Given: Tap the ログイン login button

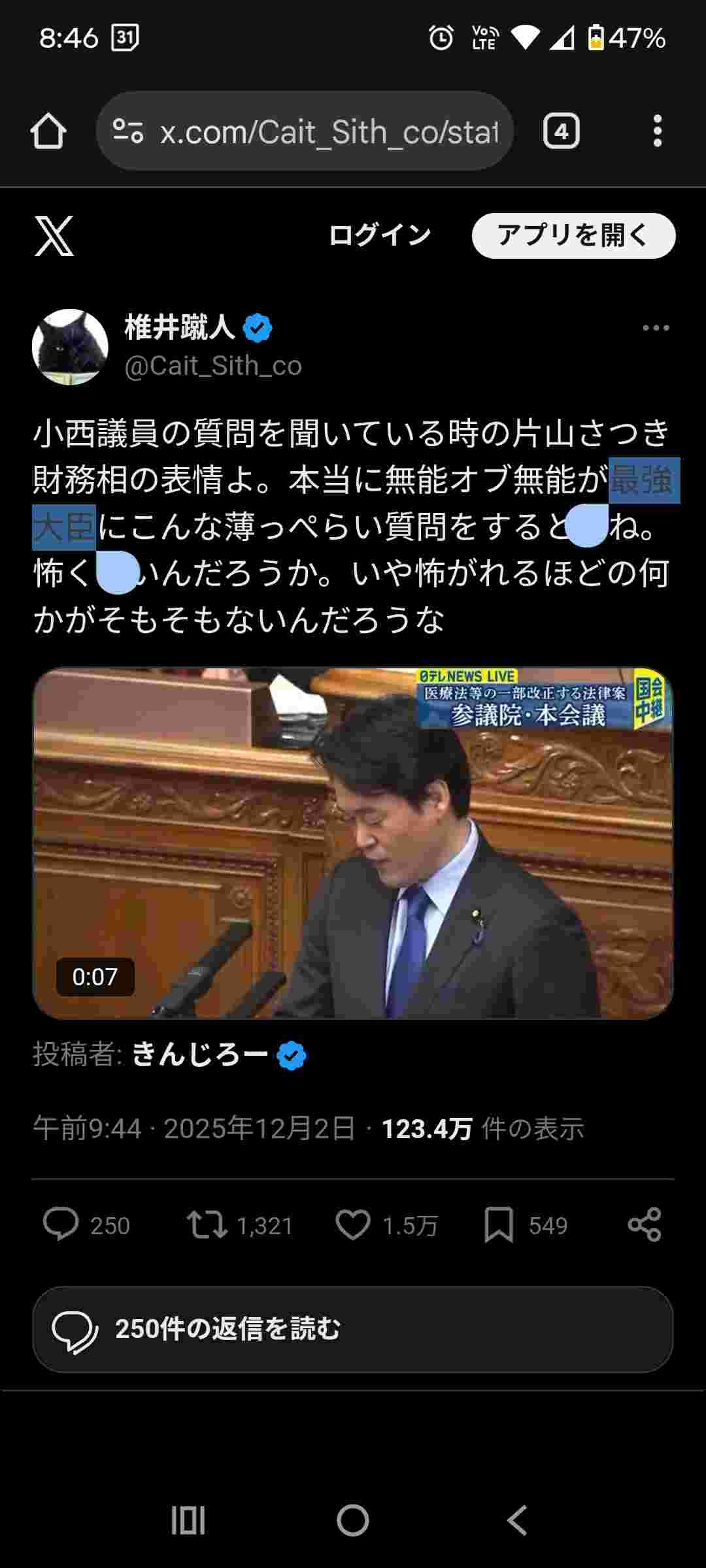Looking at the screenshot, I should click(380, 236).
